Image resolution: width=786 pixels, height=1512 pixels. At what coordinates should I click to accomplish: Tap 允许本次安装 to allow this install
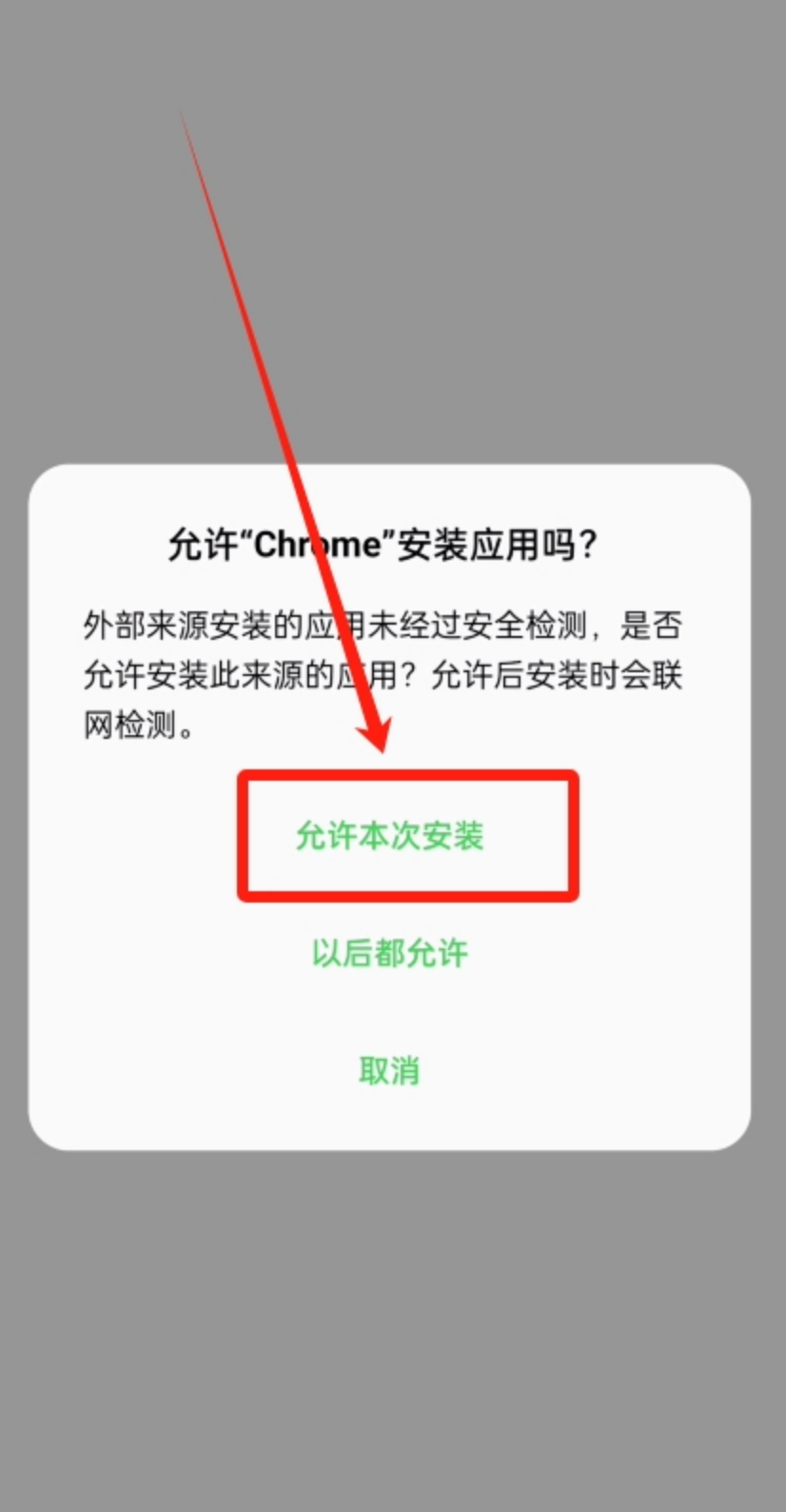coord(390,836)
